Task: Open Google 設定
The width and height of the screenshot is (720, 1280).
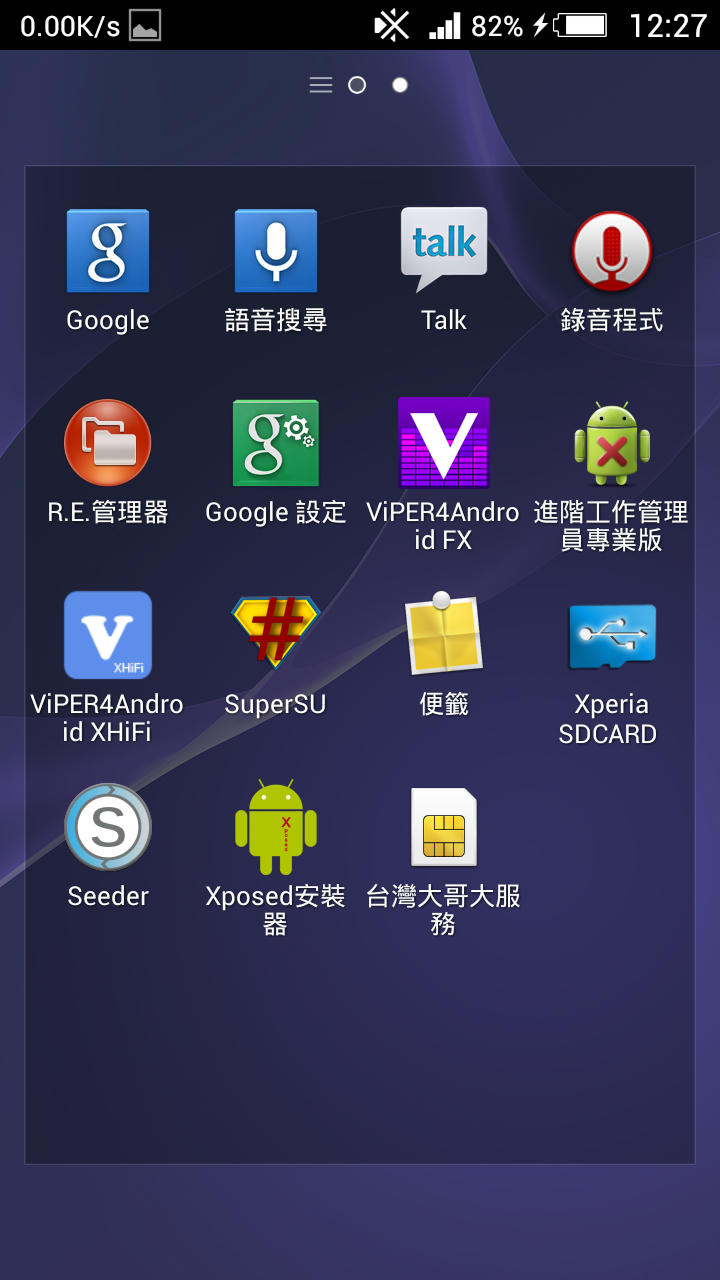Action: 275,444
